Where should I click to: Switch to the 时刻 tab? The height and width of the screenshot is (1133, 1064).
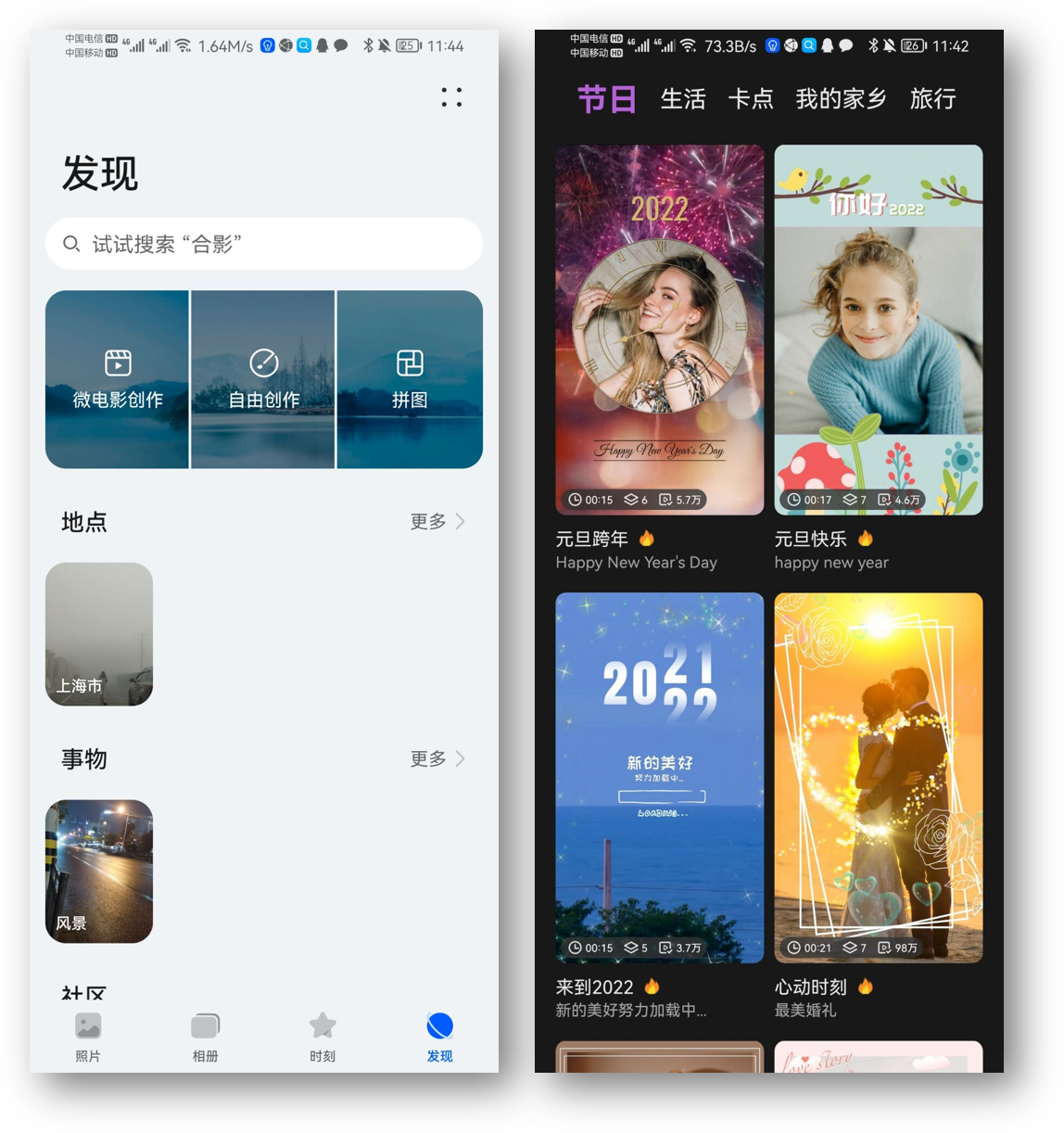(x=323, y=1038)
